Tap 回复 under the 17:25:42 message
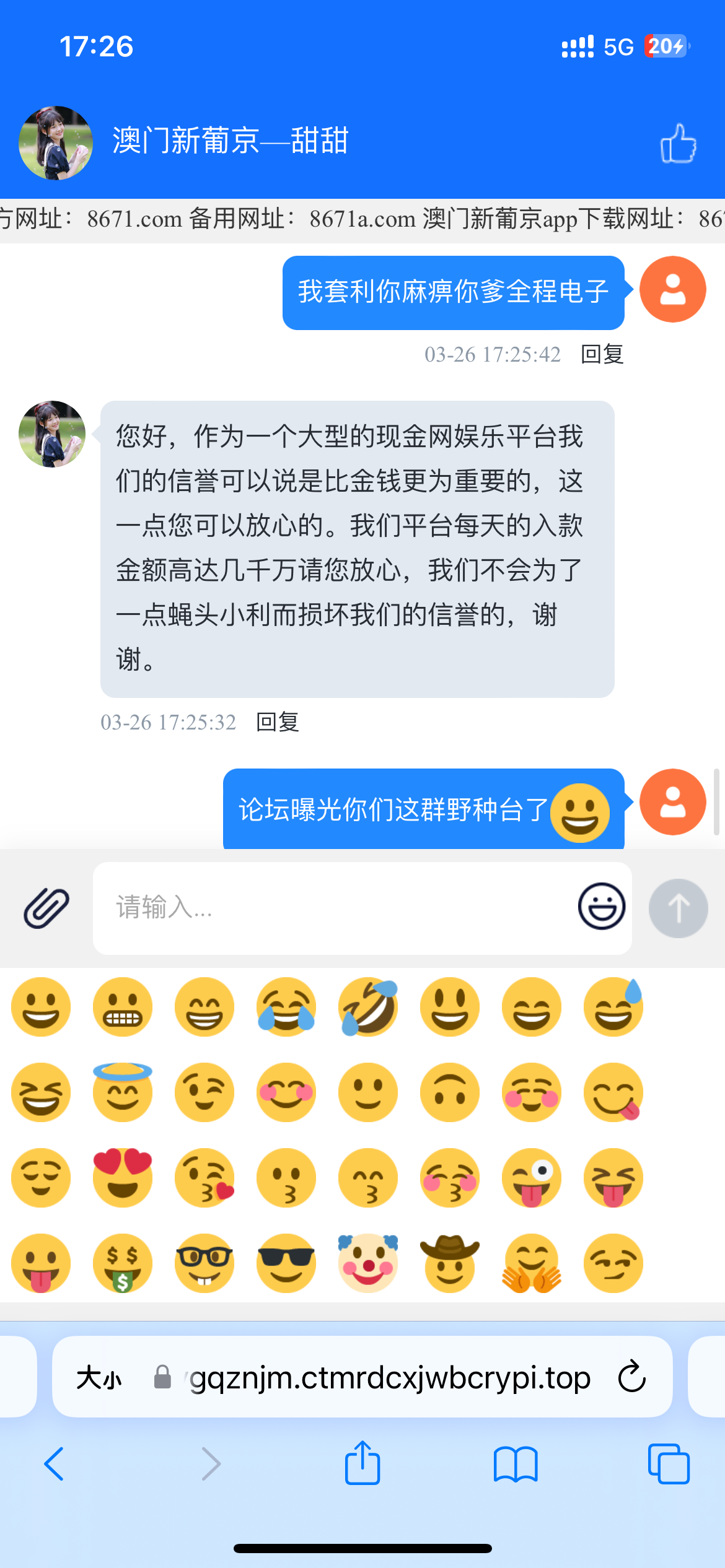 tap(602, 354)
